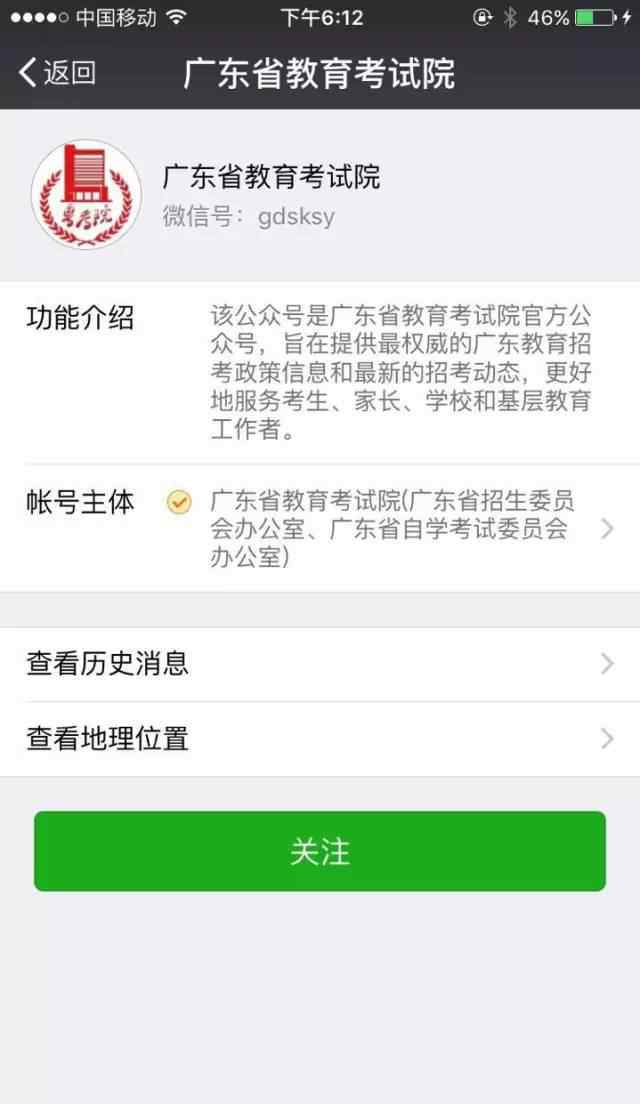The image size is (640, 1104).
Task: Go back using the 返回 button
Action: point(57,73)
